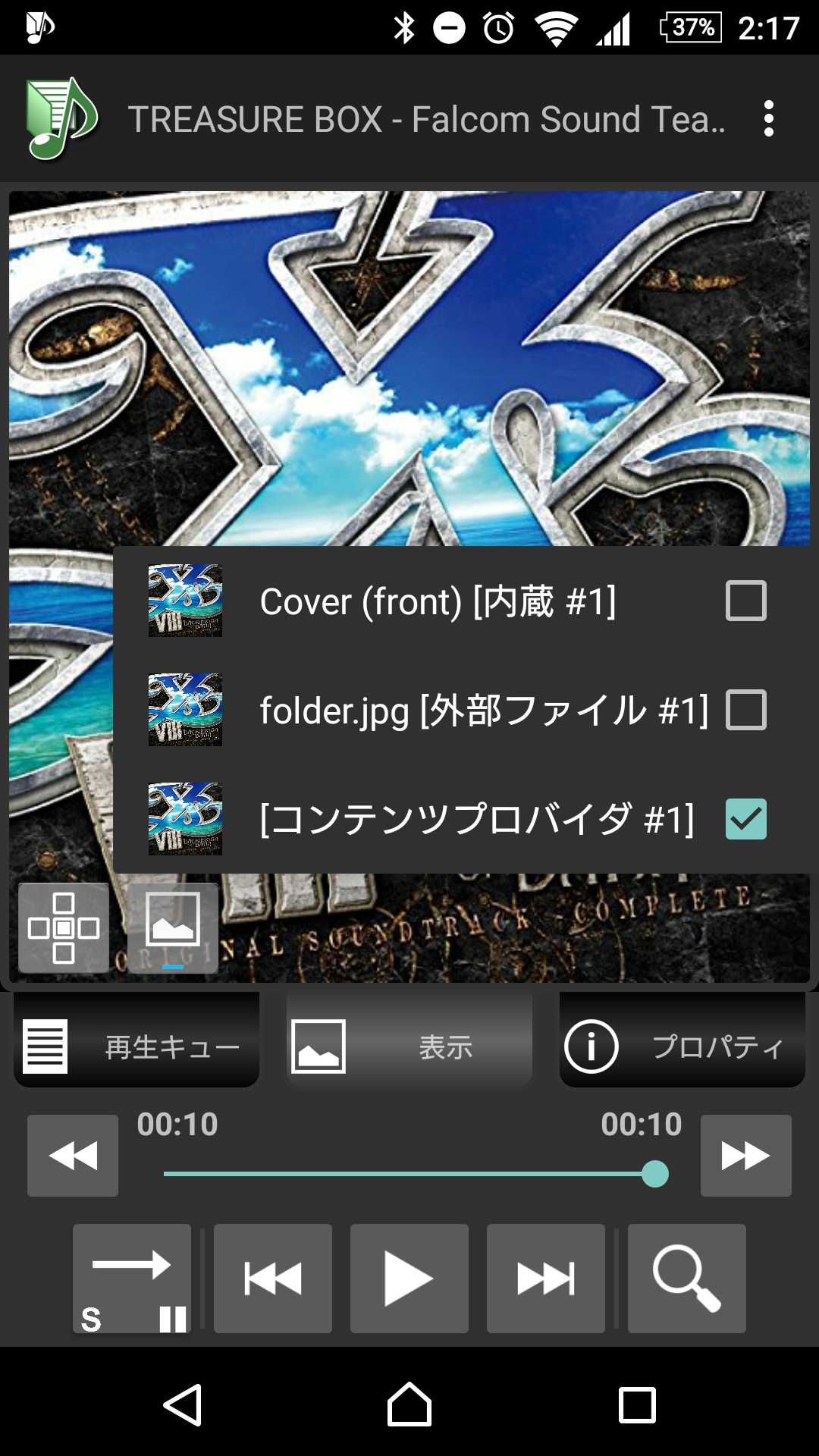Tap the four-squares layout icon on artwork
This screenshot has width=819, height=1456.
(64, 927)
